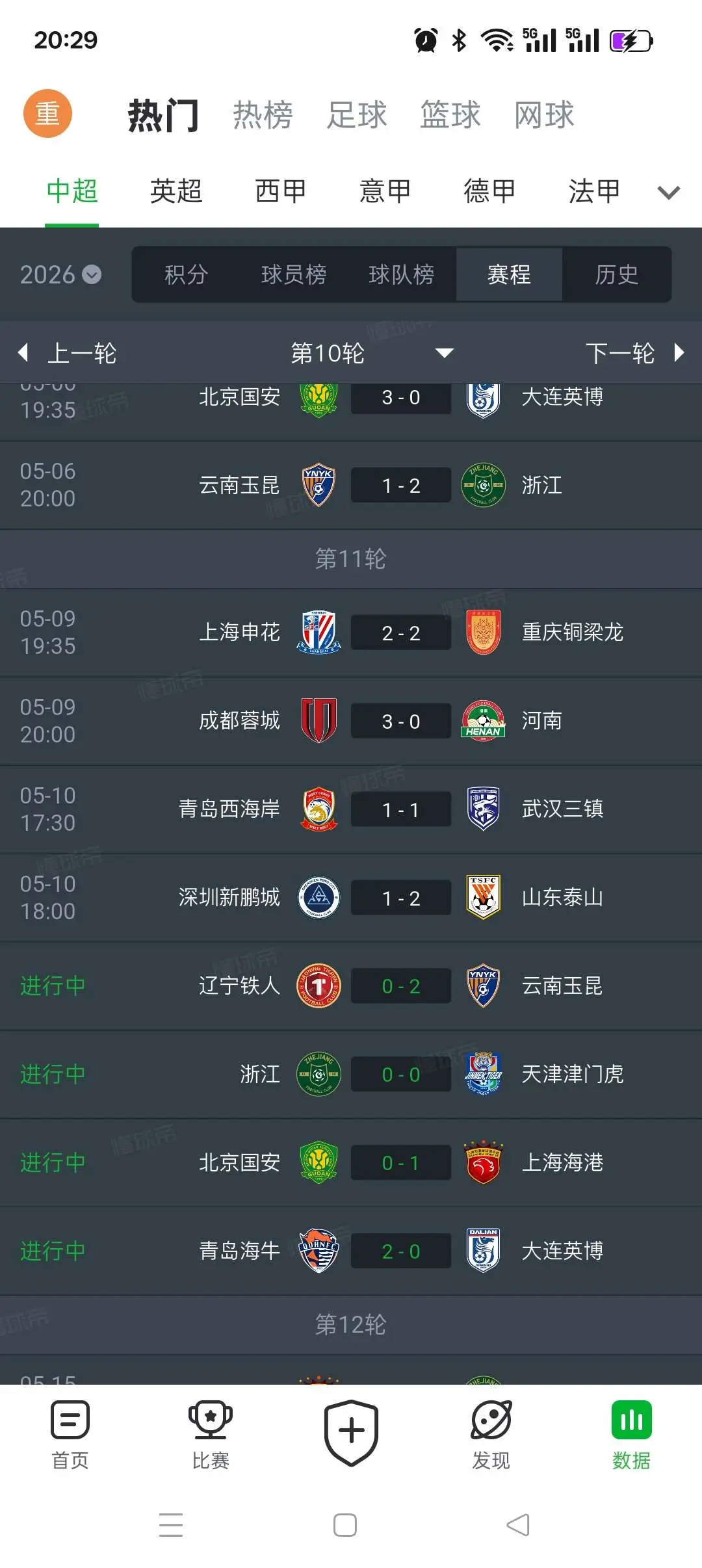702x1568 pixels.
Task: Switch to the 积分 standings segment
Action: tap(186, 274)
